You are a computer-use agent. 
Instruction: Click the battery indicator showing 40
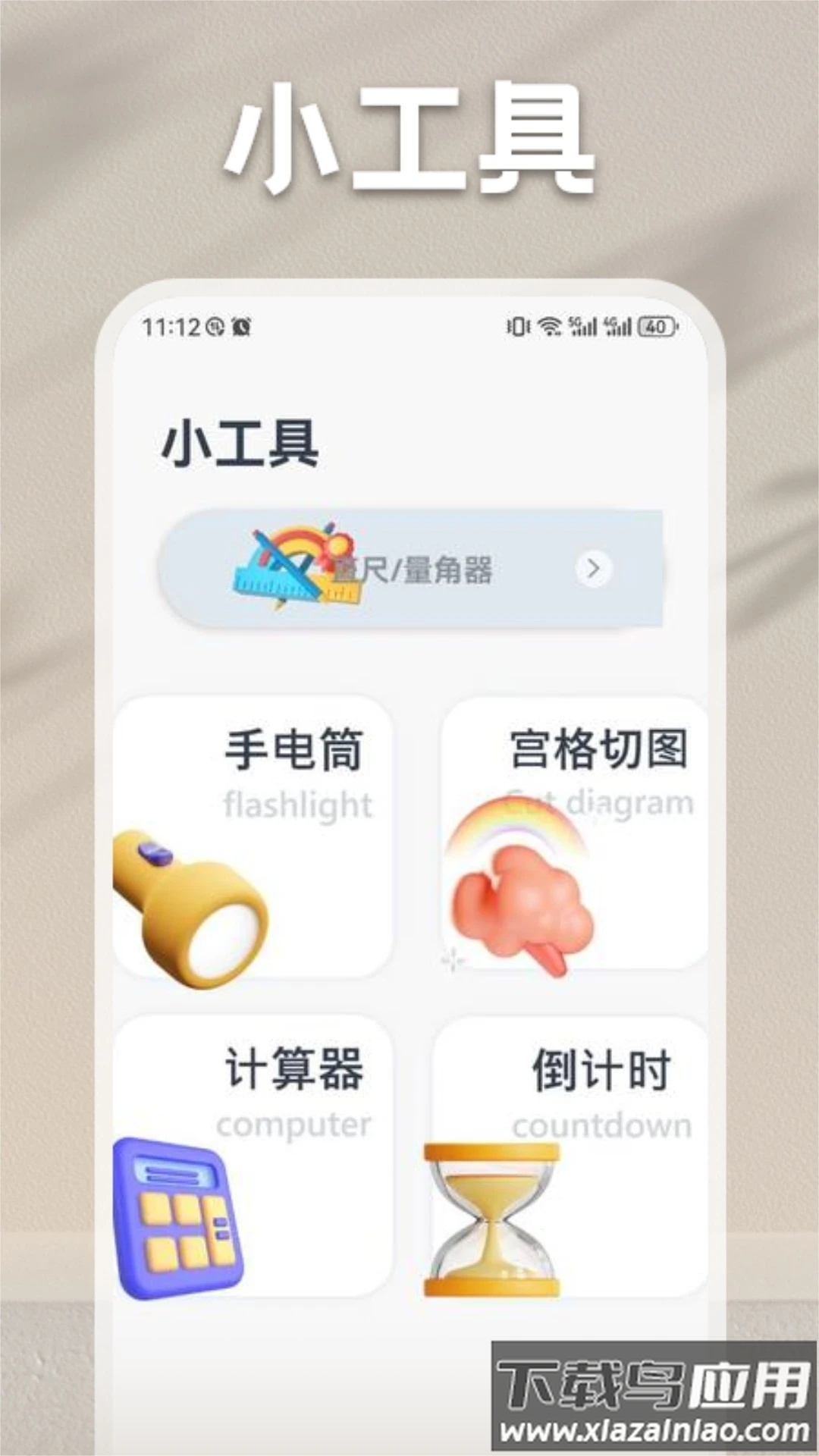pyautogui.click(x=657, y=328)
